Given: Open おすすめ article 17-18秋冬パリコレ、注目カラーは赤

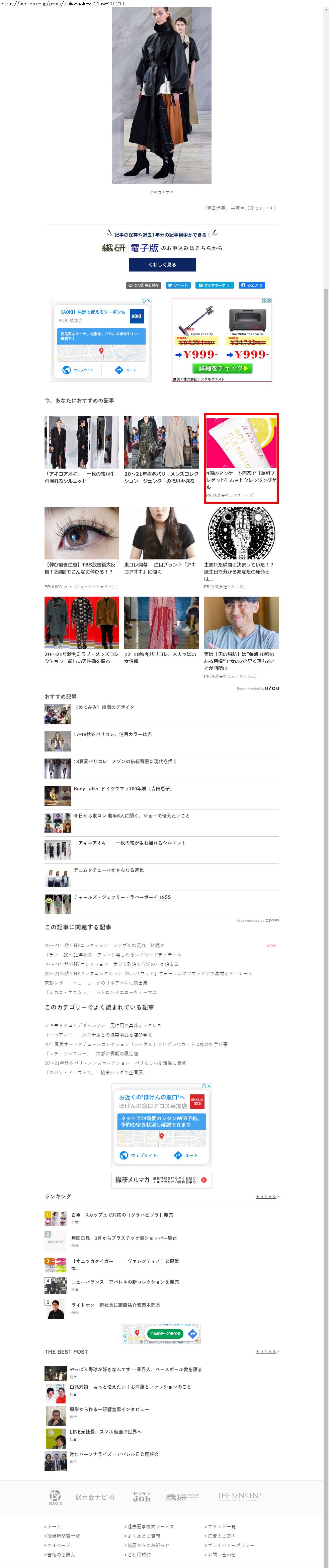Looking at the screenshot, I should click(112, 735).
